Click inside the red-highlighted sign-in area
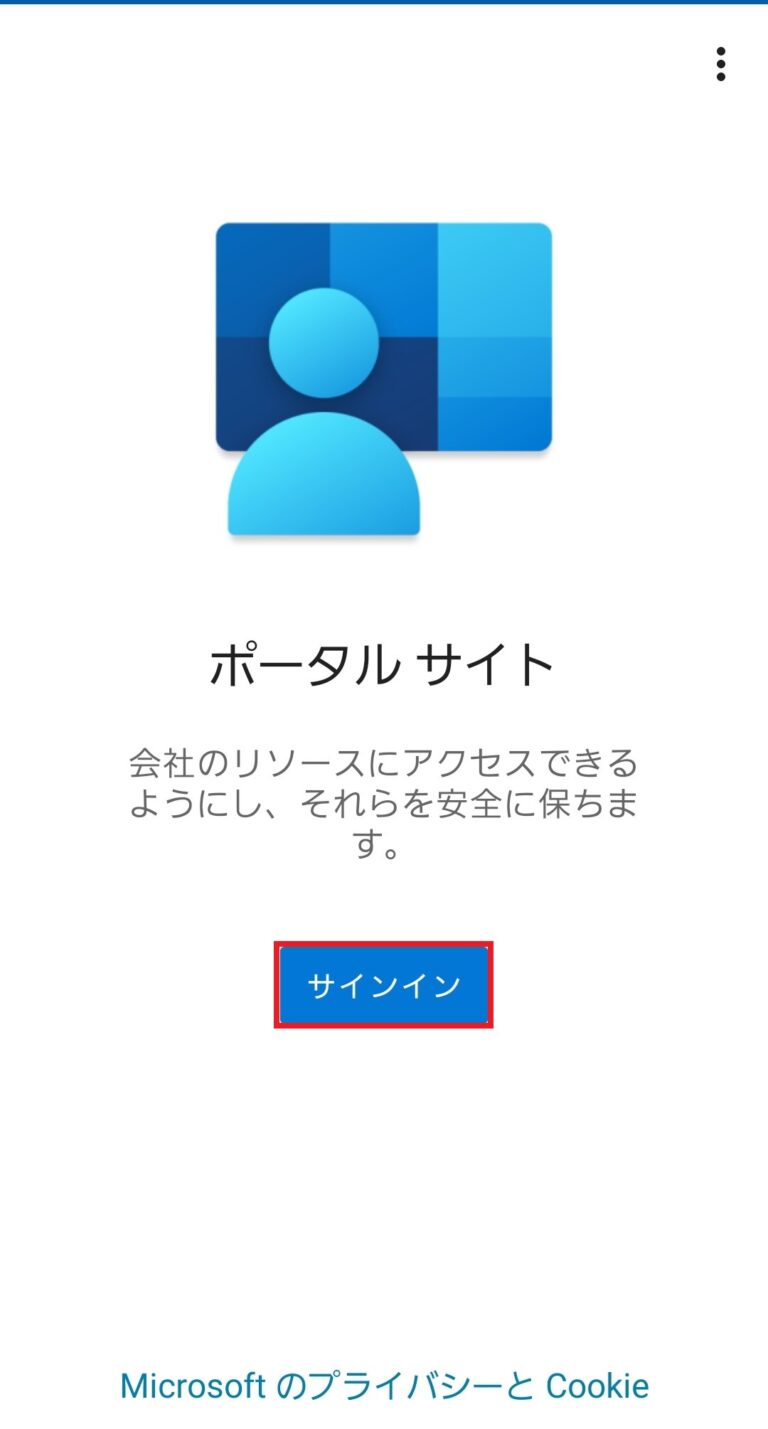This screenshot has height=1429, width=768. click(x=384, y=985)
